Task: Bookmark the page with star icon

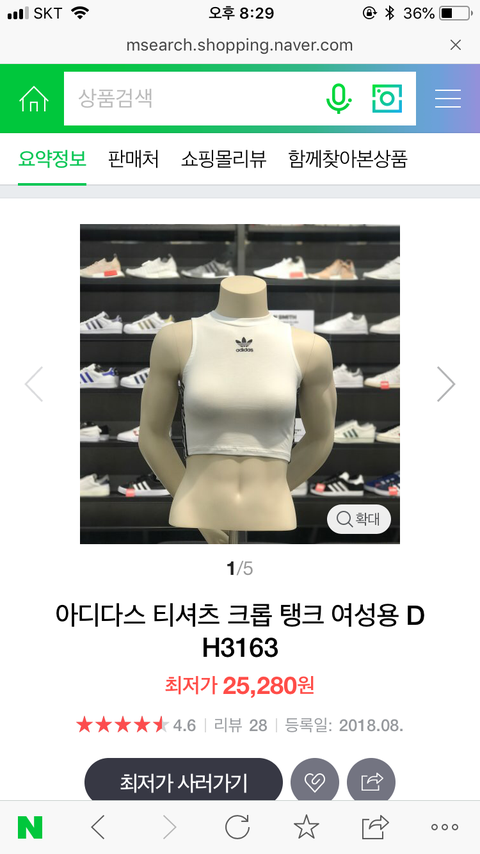Action: 306,827
